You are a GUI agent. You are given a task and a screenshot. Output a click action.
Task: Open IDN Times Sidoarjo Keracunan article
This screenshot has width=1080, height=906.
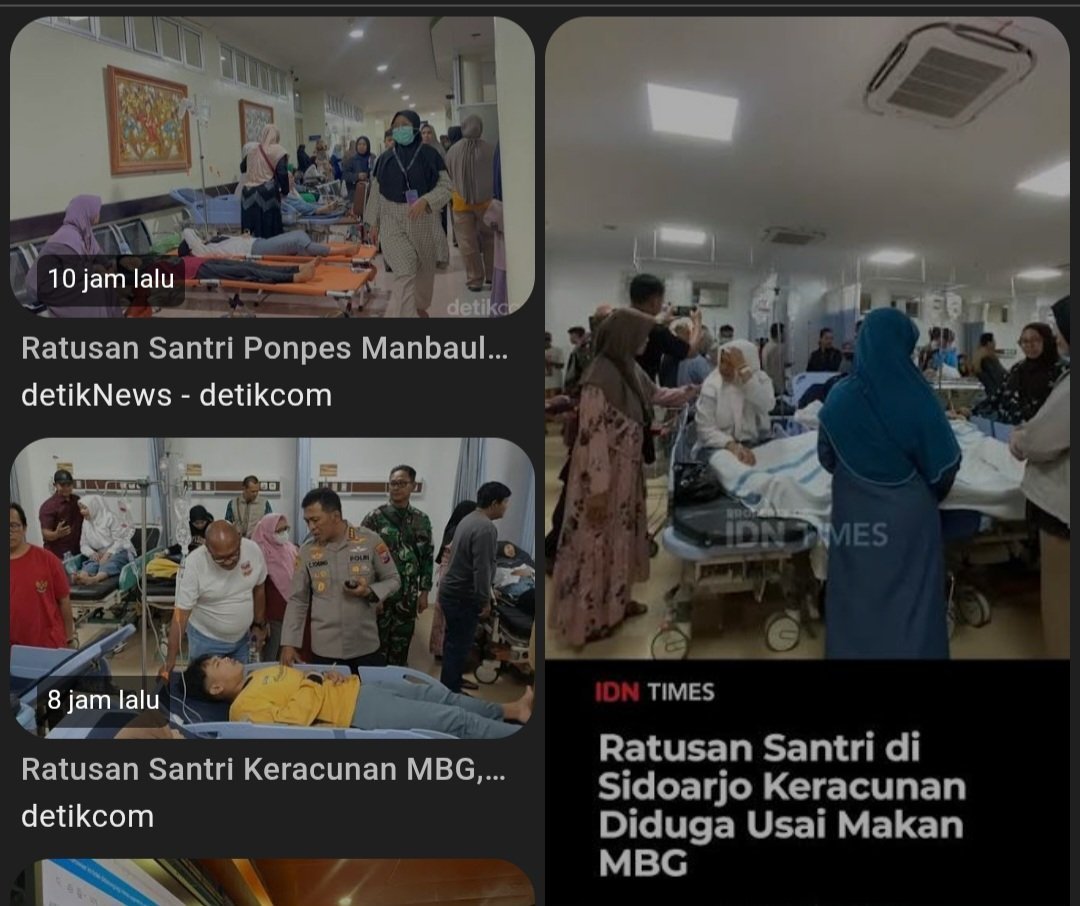[x=807, y=460]
